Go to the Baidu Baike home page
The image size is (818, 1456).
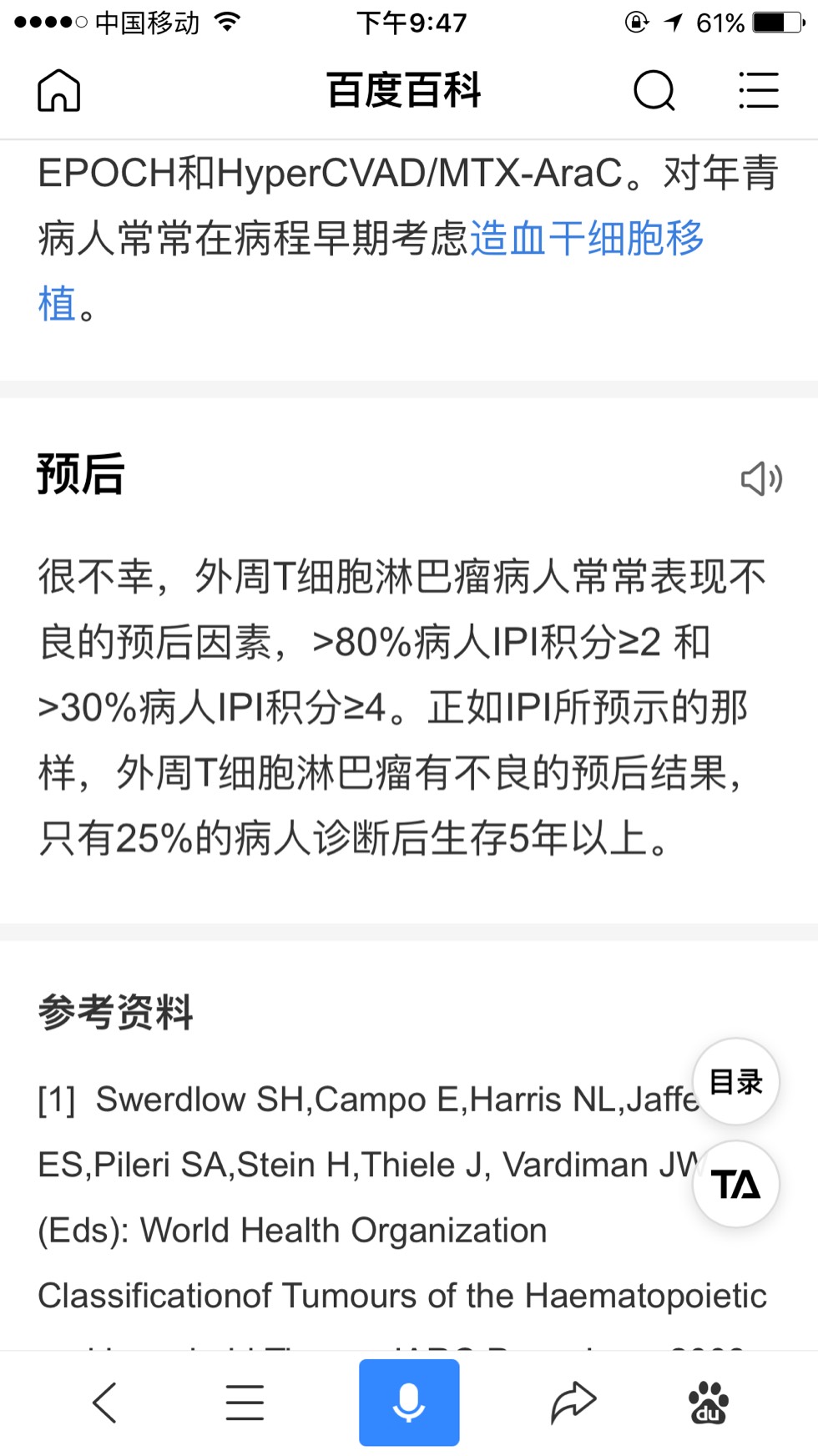[58, 90]
